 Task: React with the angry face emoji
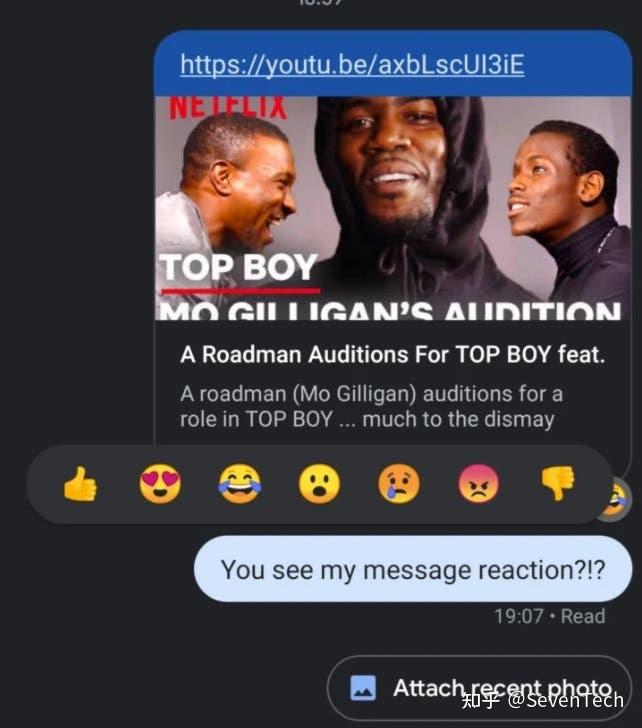pyautogui.click(x=477, y=485)
